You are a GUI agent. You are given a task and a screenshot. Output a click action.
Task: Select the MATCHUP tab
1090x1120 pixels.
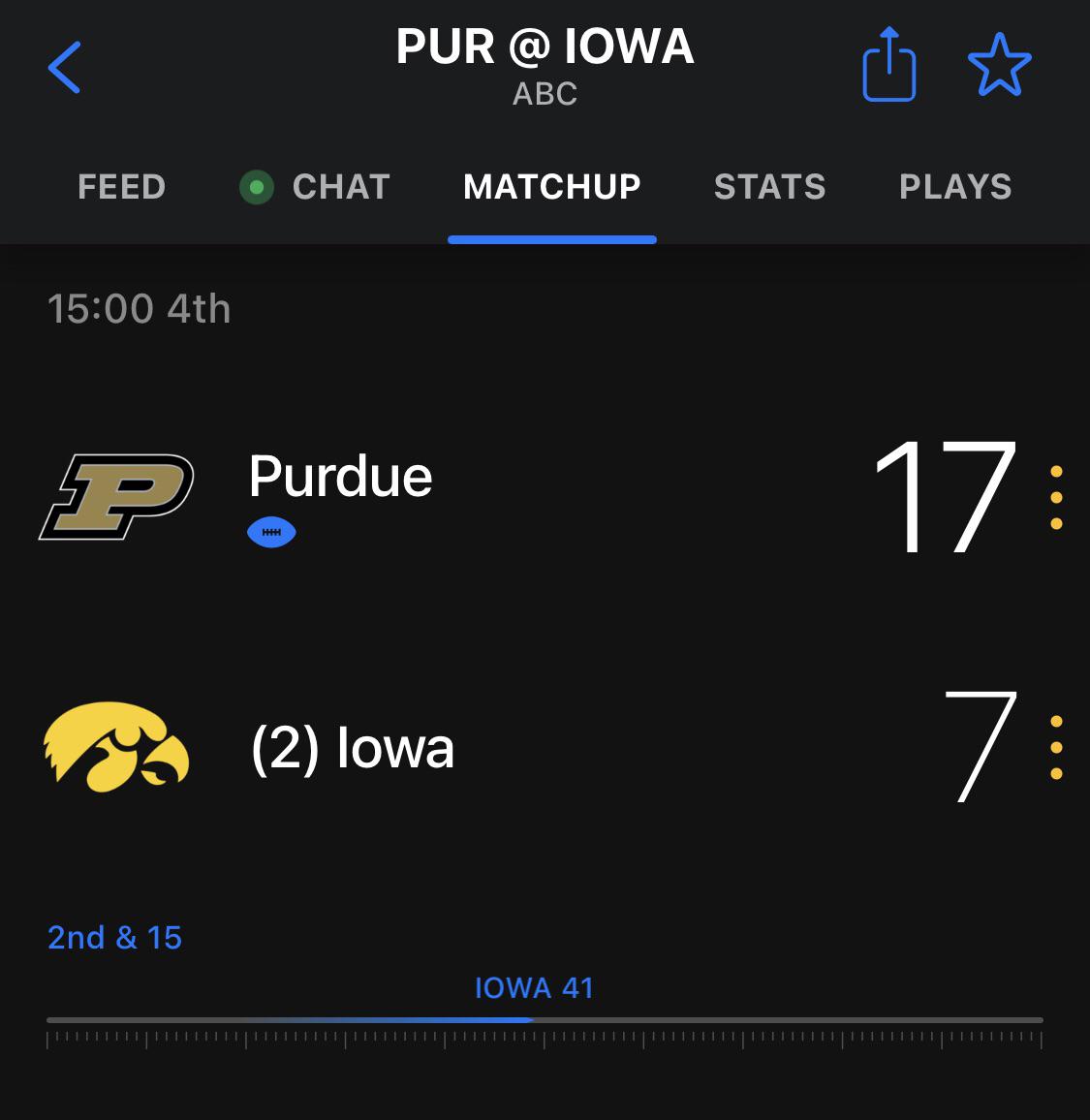point(551,186)
